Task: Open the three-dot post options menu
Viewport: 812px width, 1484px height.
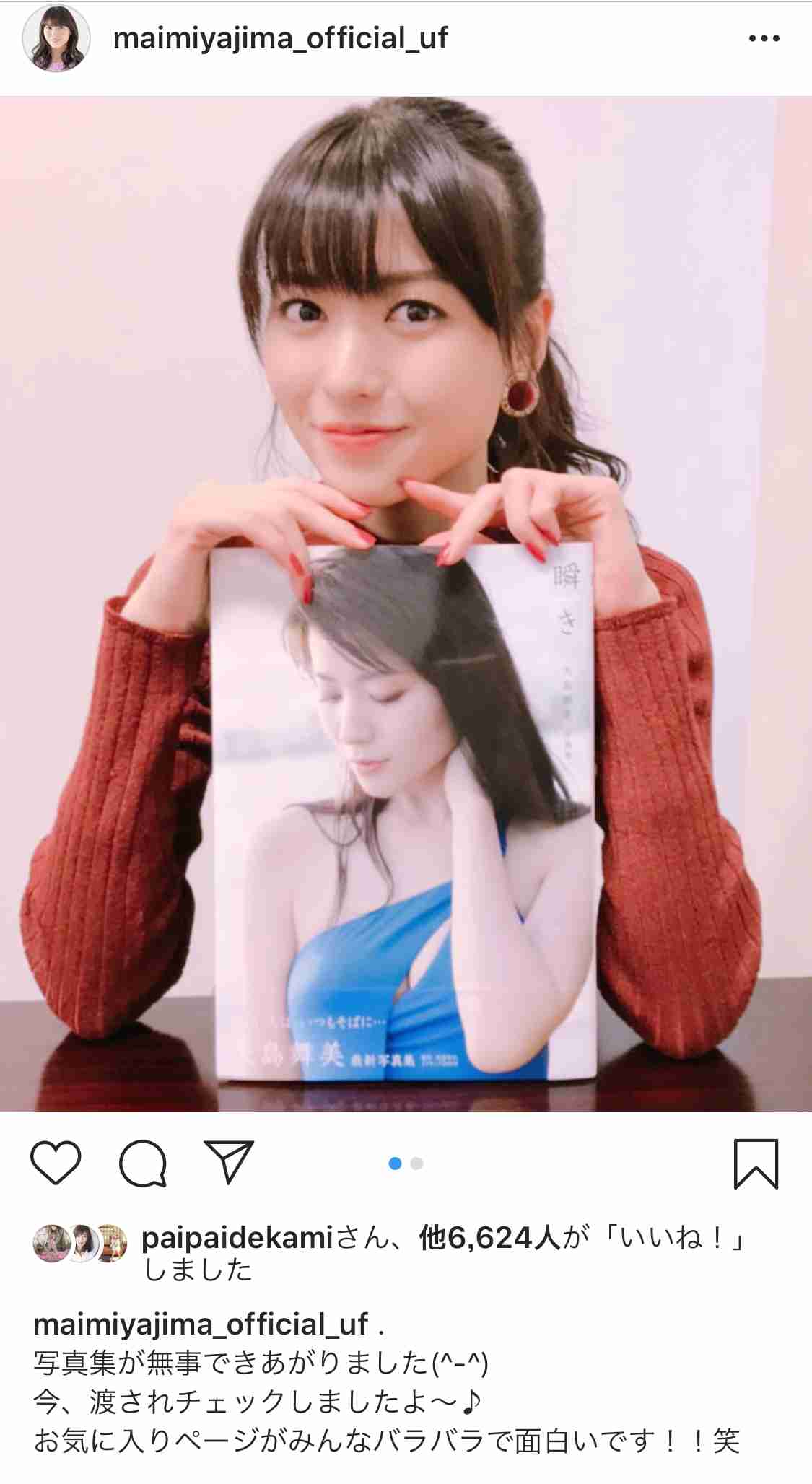Action: click(764, 38)
